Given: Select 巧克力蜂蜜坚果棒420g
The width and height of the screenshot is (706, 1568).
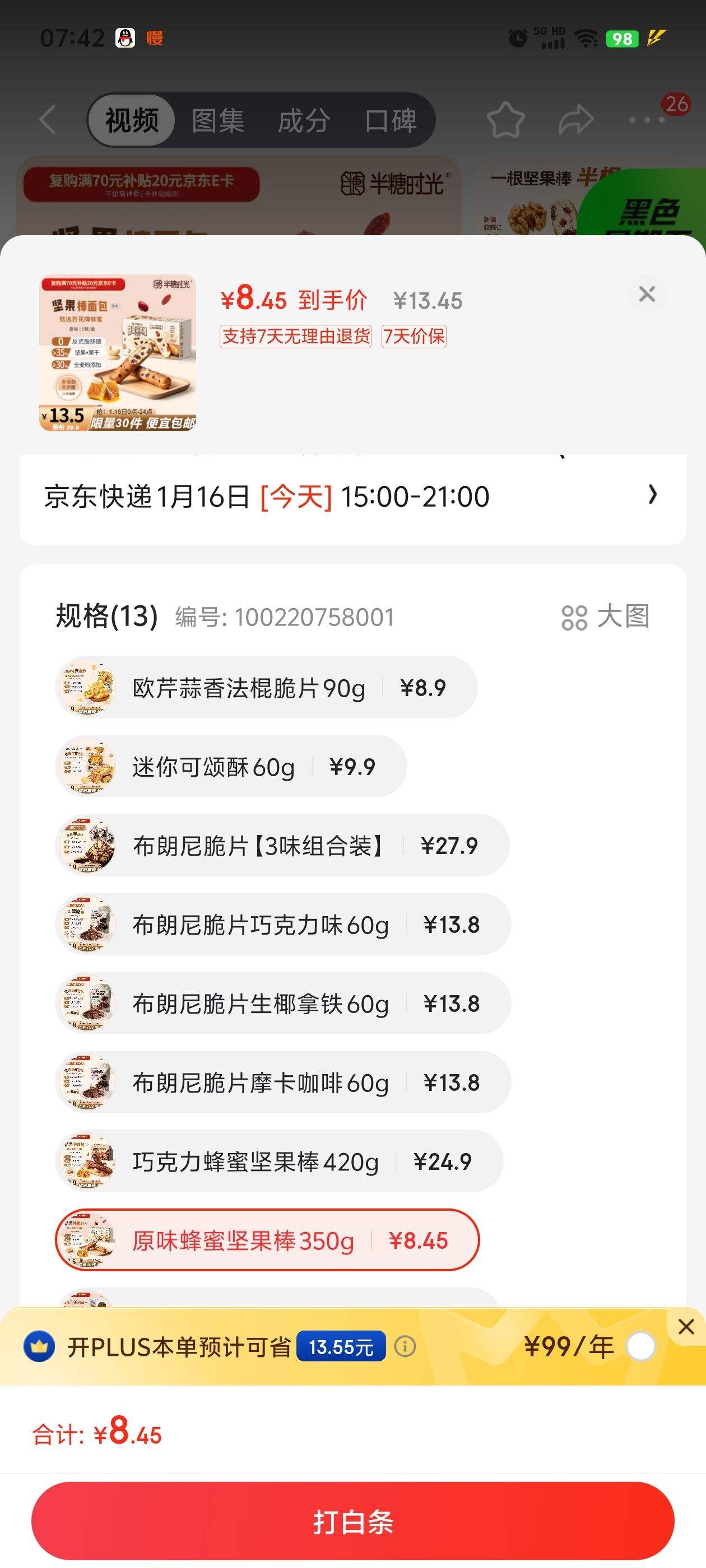Looking at the screenshot, I should [278, 1161].
